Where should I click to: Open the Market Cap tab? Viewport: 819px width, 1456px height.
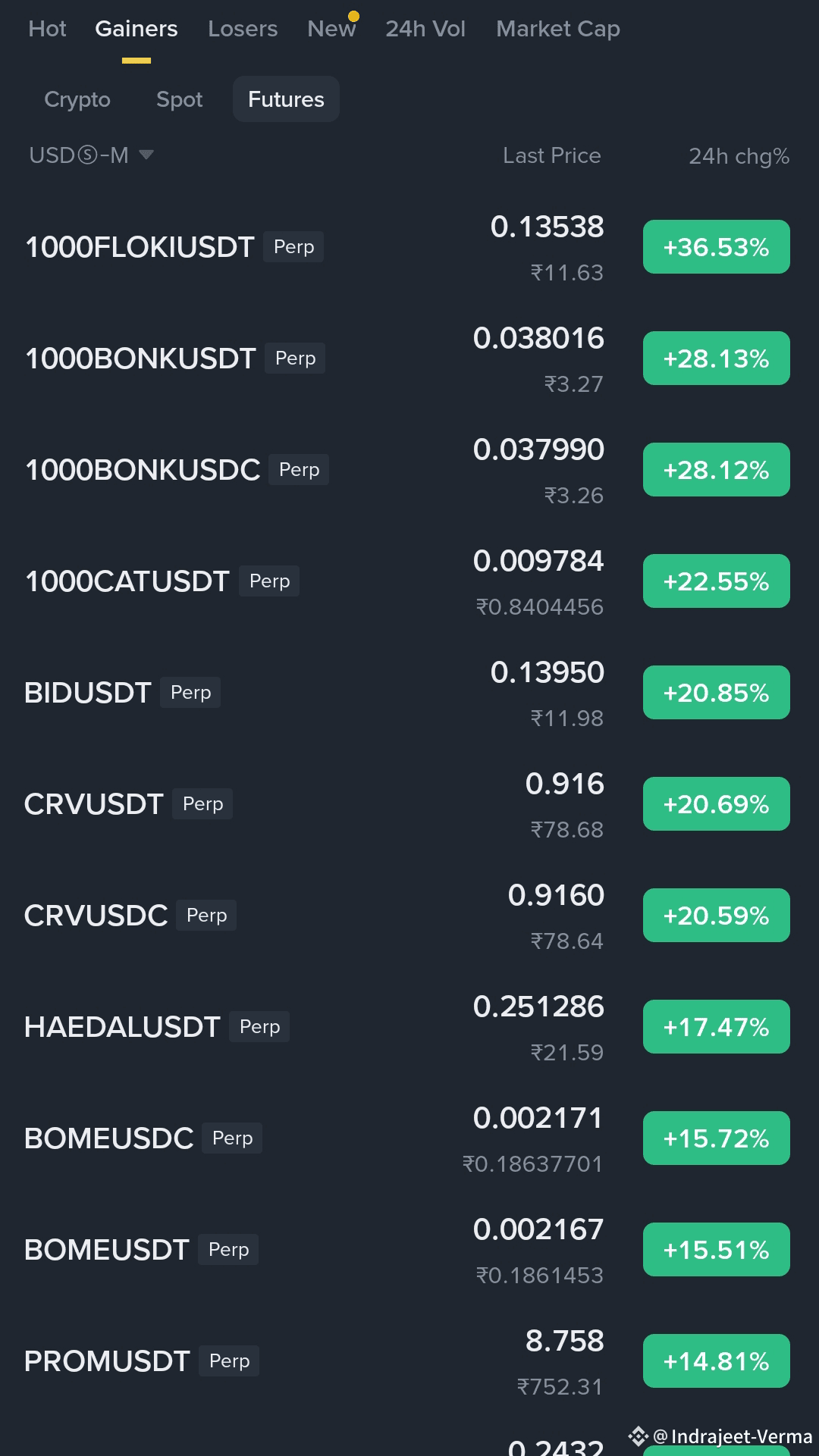point(558,29)
